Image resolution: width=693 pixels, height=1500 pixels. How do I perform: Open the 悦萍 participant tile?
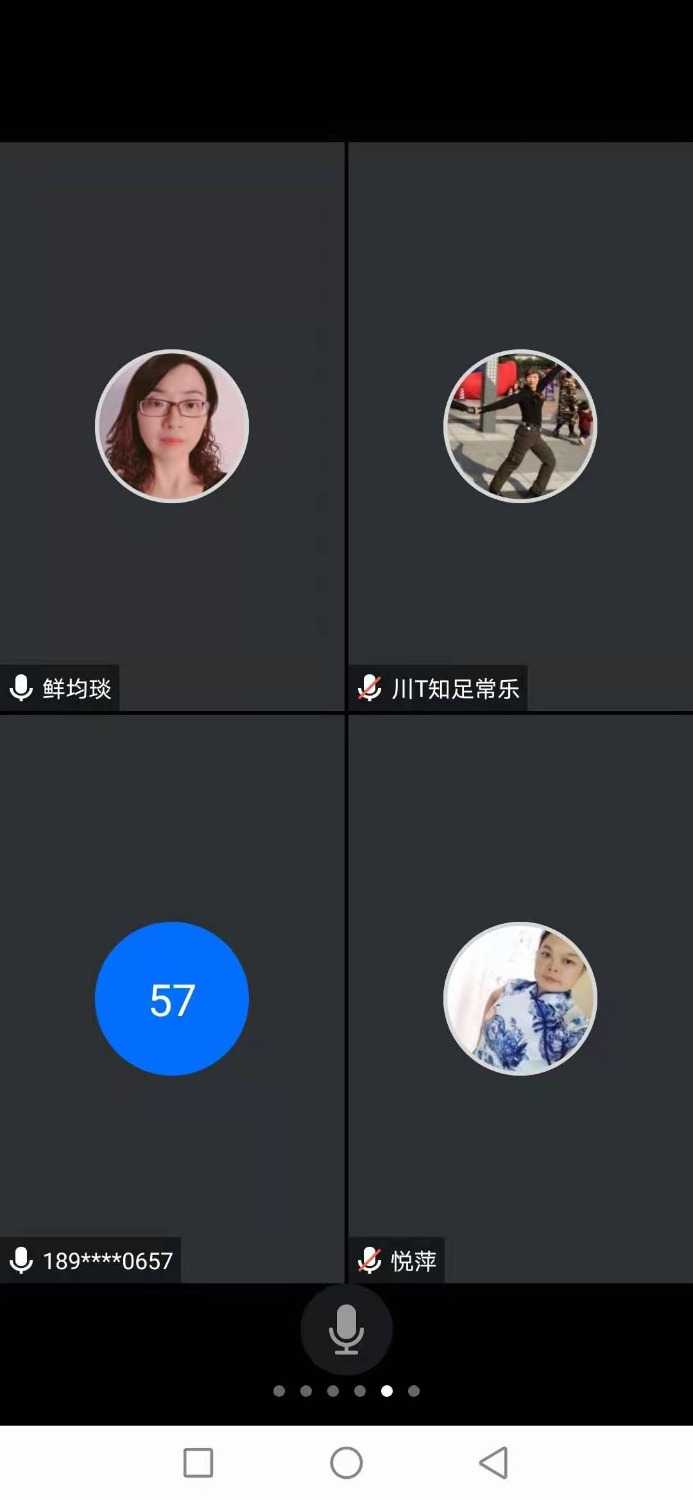[520, 998]
